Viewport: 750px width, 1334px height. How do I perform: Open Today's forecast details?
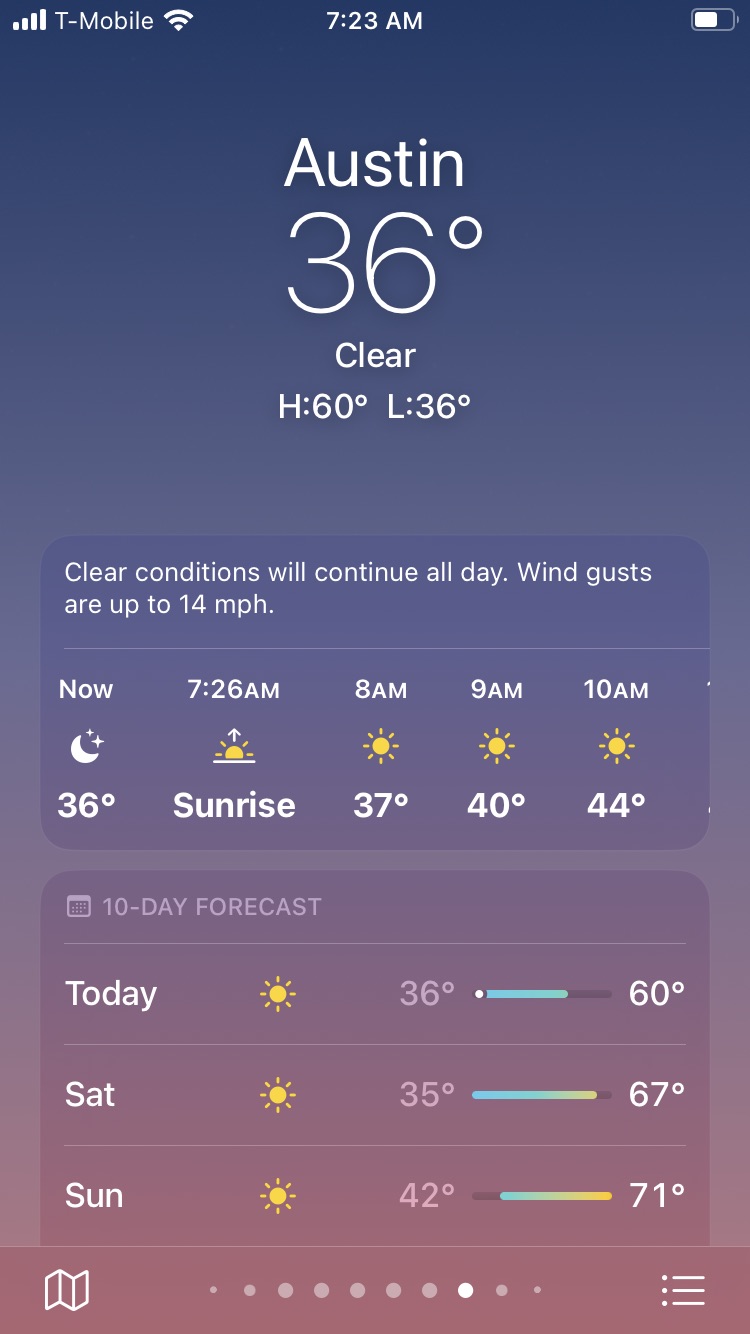[375, 994]
